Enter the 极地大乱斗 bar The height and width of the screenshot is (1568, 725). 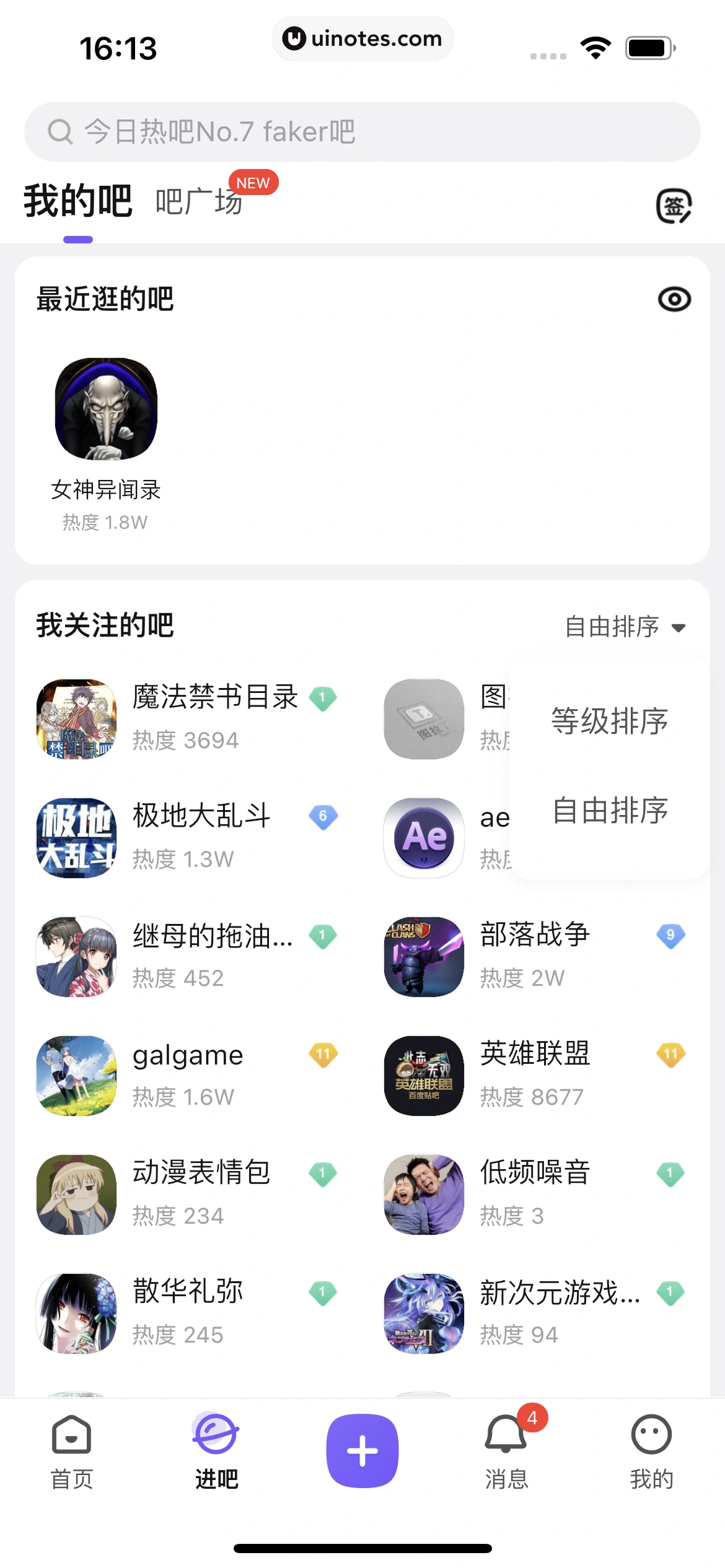186,837
